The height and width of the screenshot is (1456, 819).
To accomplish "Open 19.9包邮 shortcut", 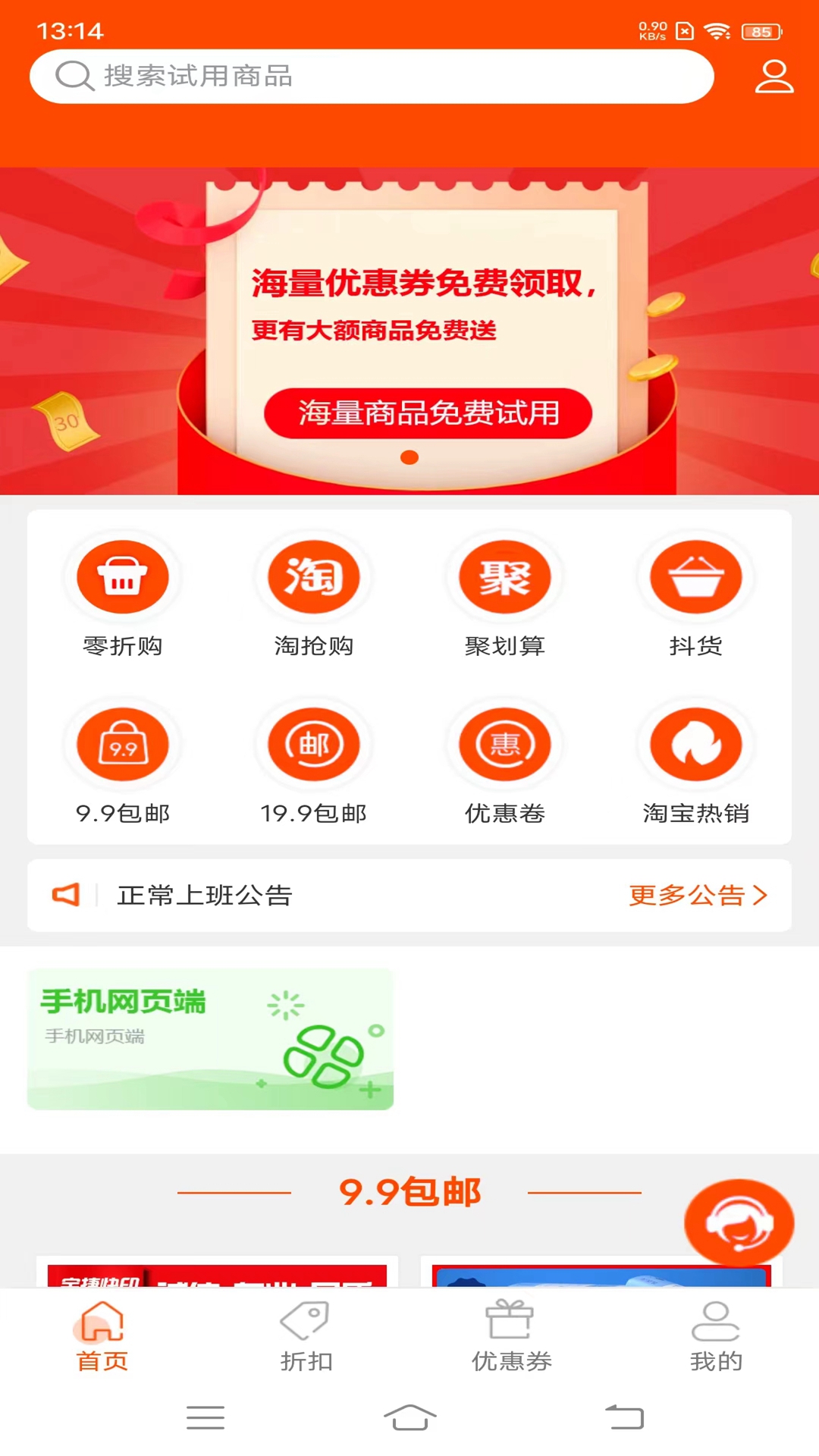I will (314, 745).
